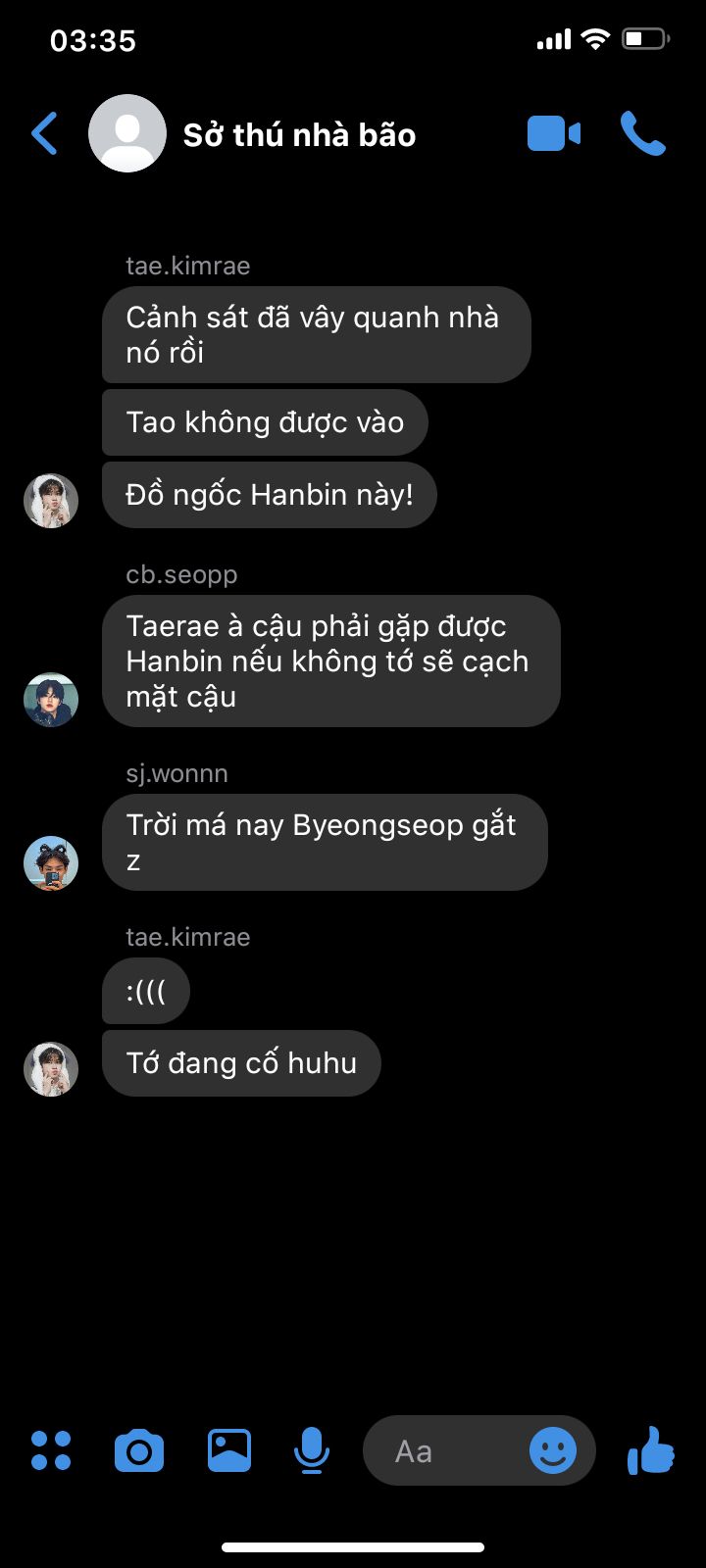The width and height of the screenshot is (706, 1568).
Task: View cb.seopp's profile picture
Action: tap(51, 700)
